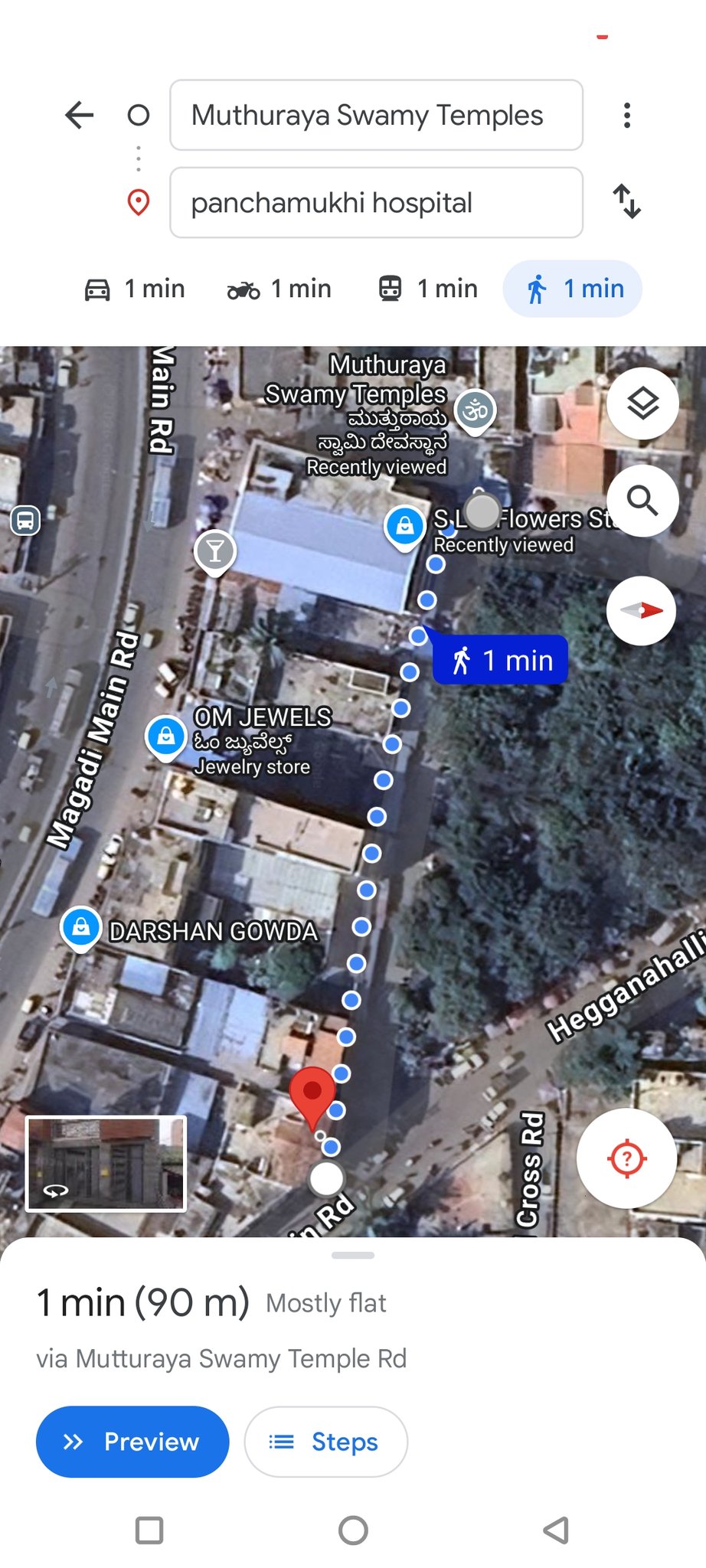View route Steps list

325,1442
